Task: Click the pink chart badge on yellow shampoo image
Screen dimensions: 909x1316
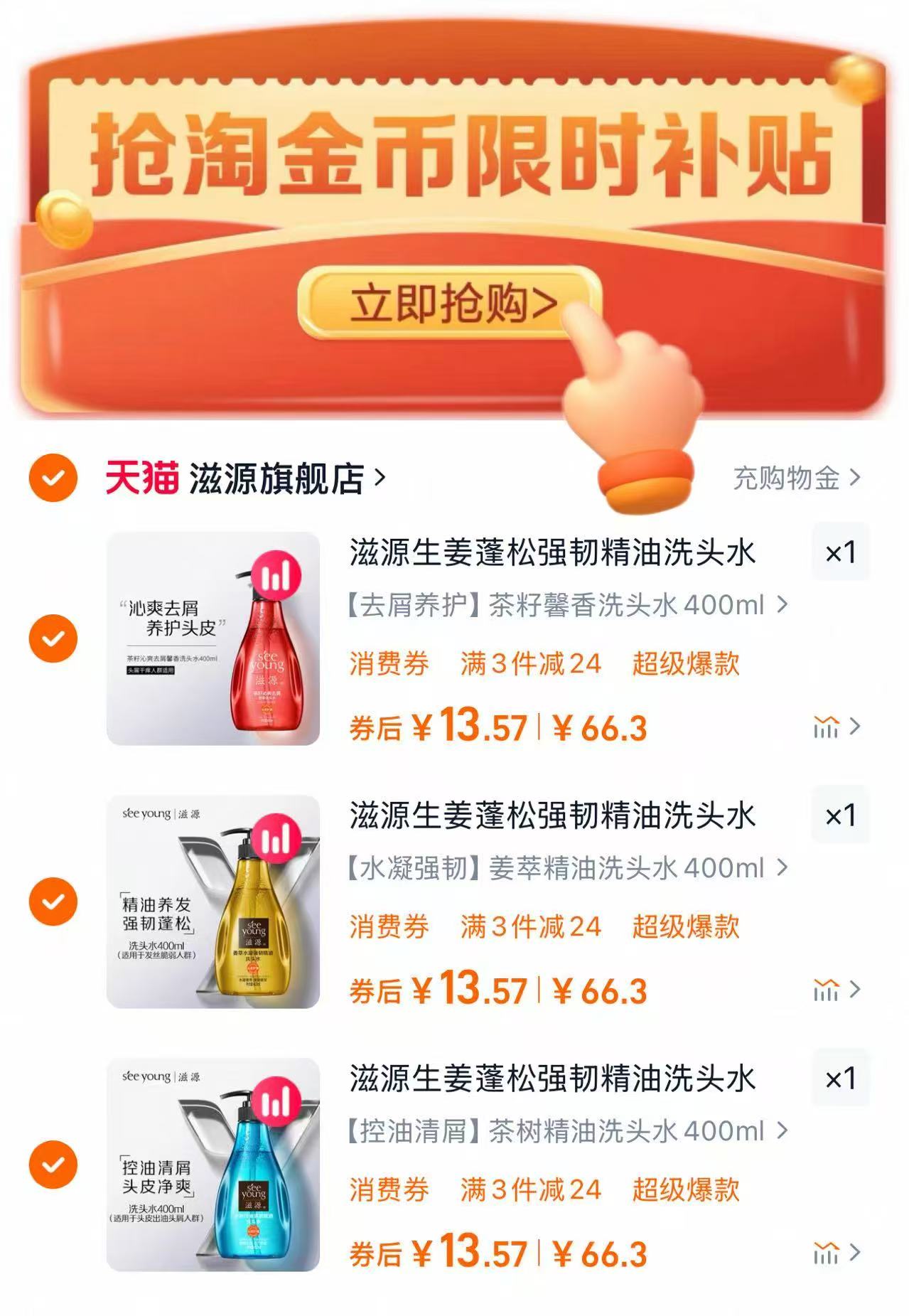Action: (278, 838)
